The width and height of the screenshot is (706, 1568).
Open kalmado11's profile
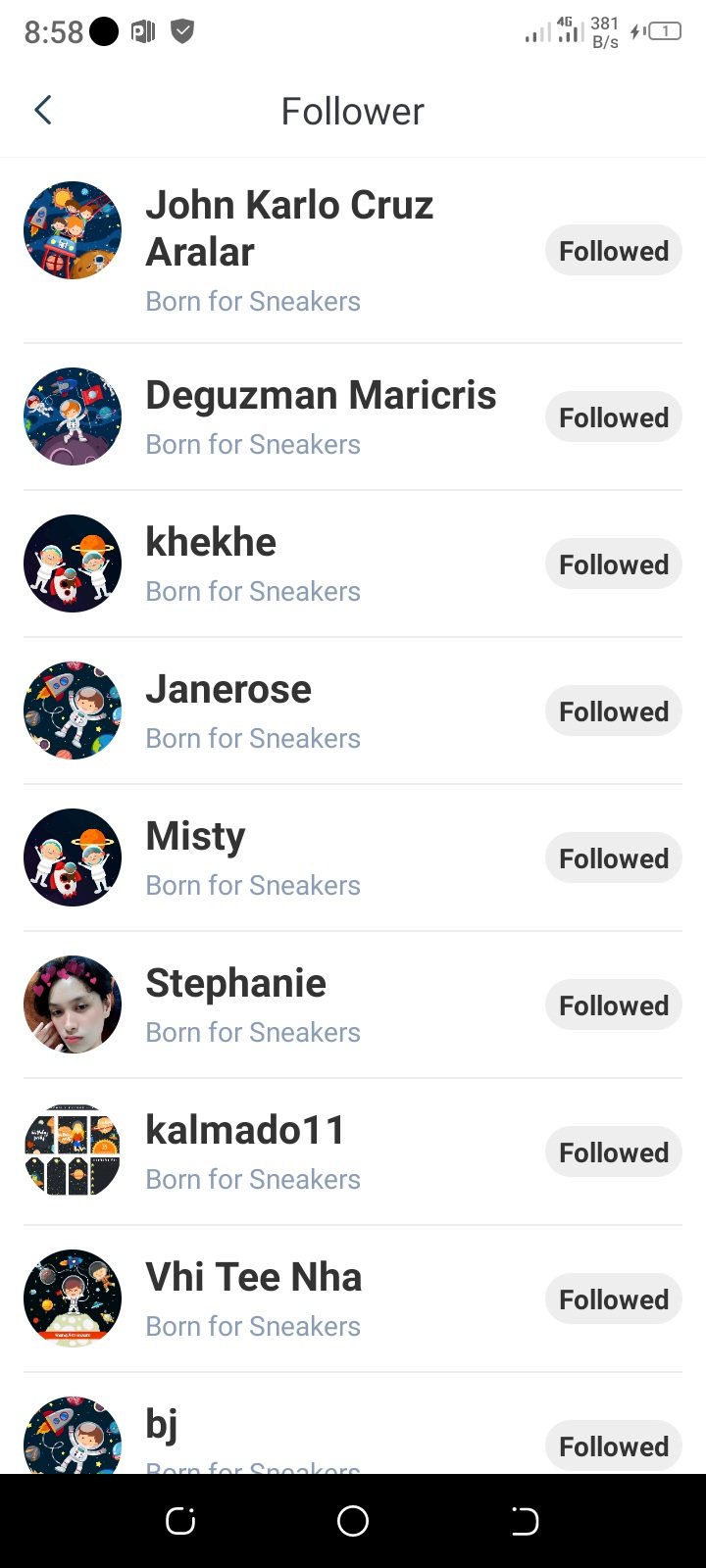(x=245, y=1131)
